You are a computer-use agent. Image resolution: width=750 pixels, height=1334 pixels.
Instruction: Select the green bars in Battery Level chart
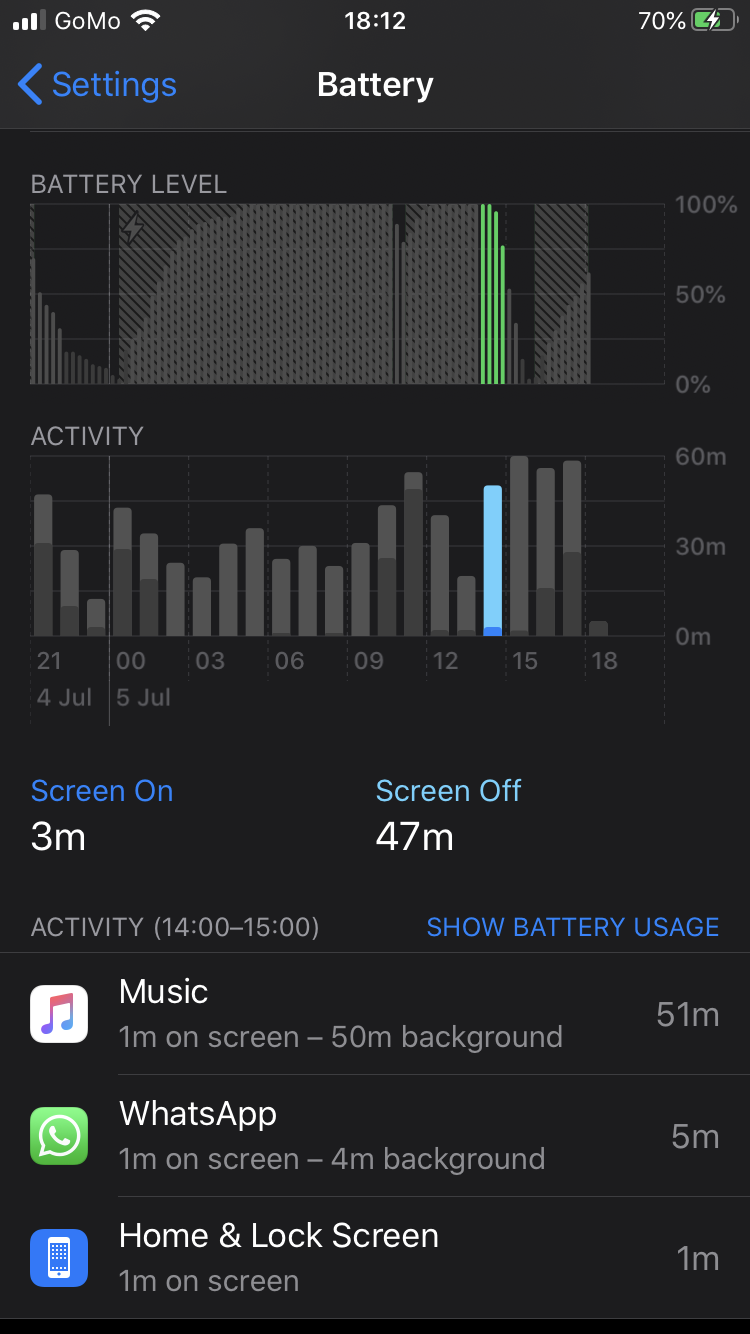[492, 295]
